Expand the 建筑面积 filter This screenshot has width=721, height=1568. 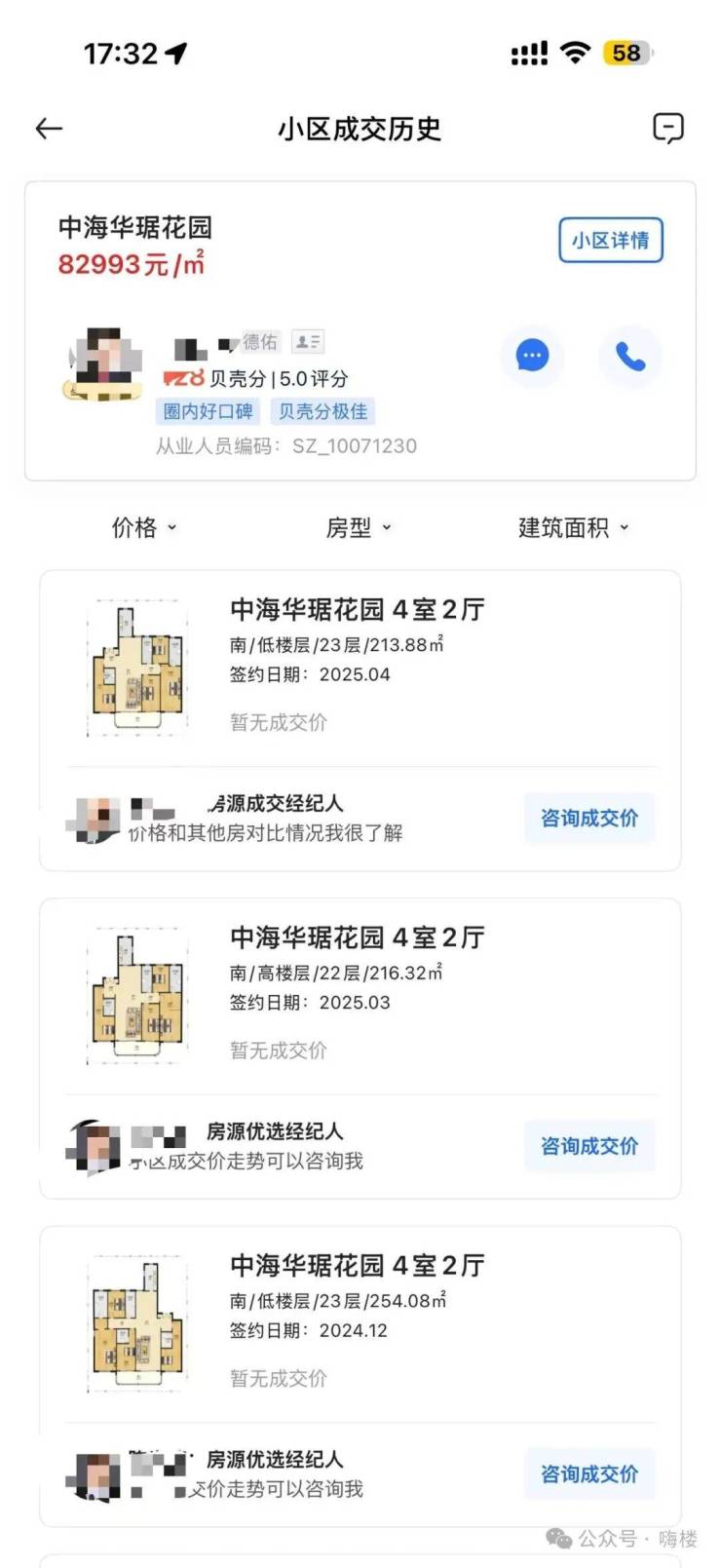(573, 528)
